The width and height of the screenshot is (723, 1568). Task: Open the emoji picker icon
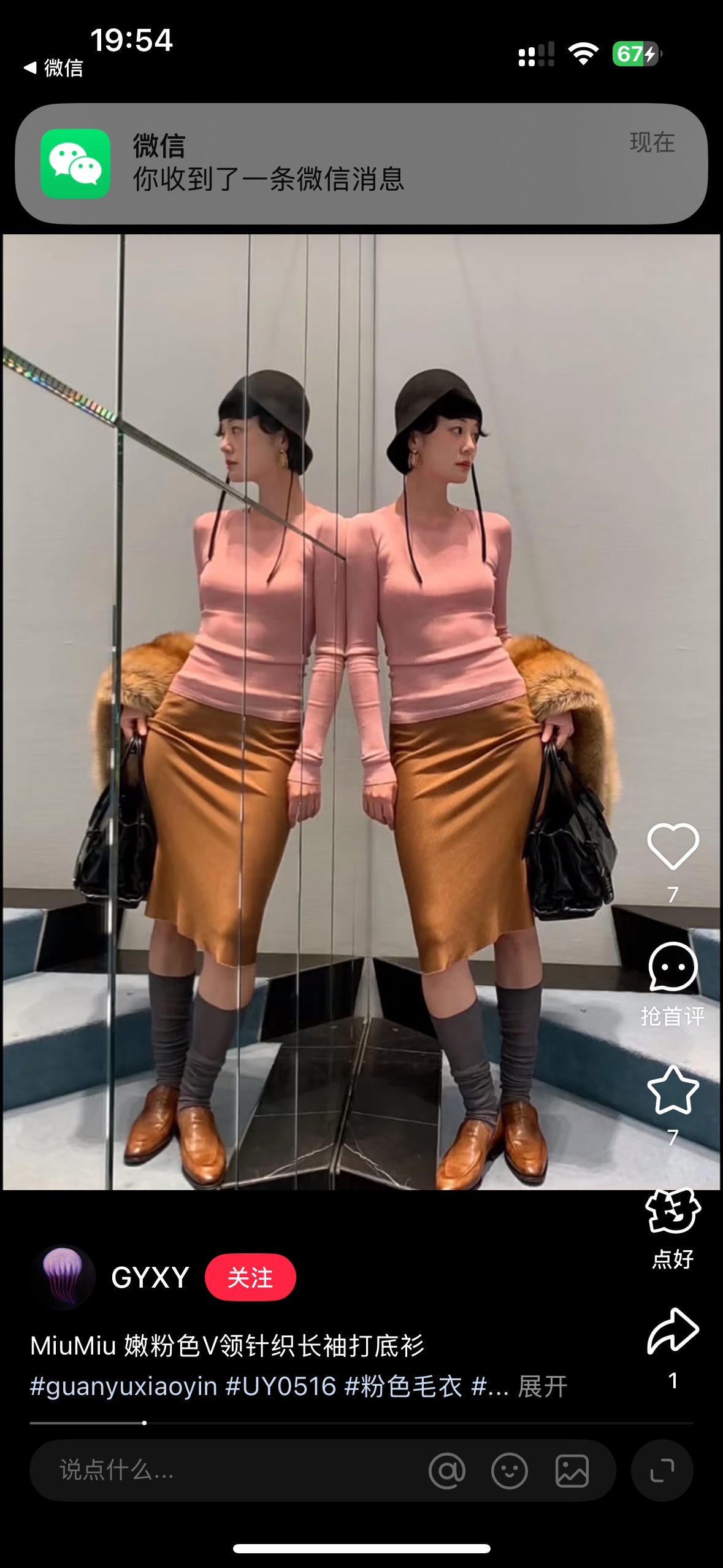510,1470
